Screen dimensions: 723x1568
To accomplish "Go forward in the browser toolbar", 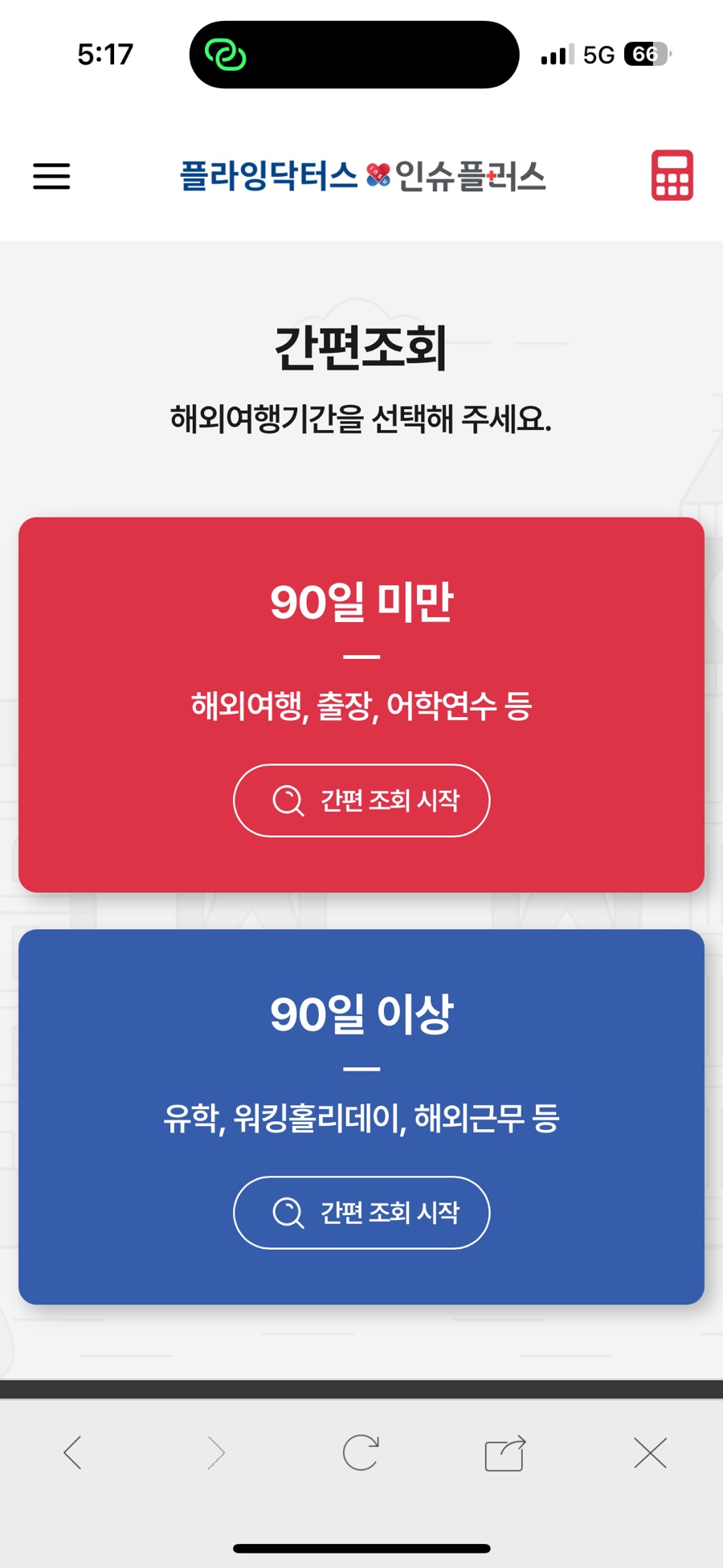I will point(216,1452).
